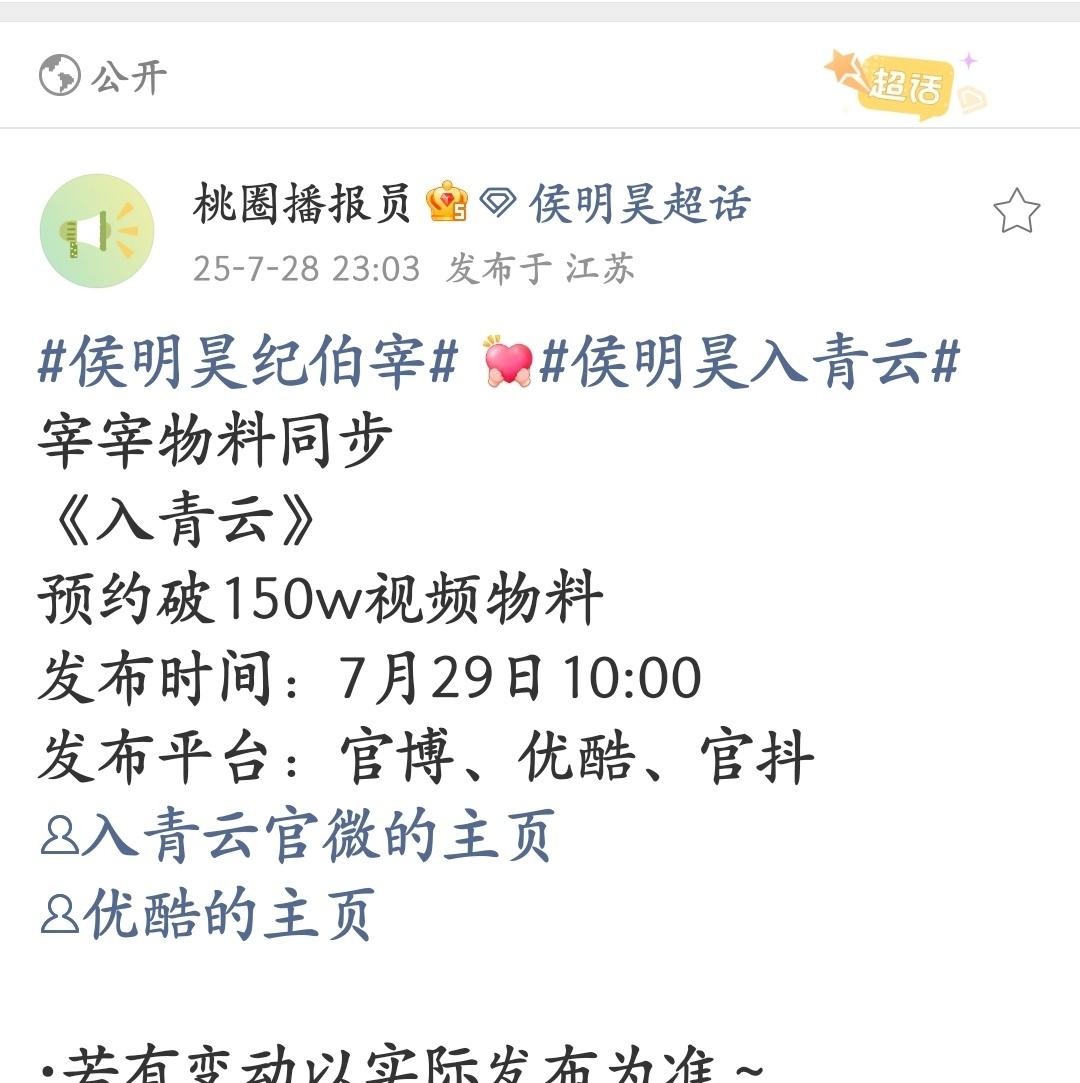Open 桃圈播报员 username profile
Viewport: 1080px width, 1083px height.
tap(302, 205)
